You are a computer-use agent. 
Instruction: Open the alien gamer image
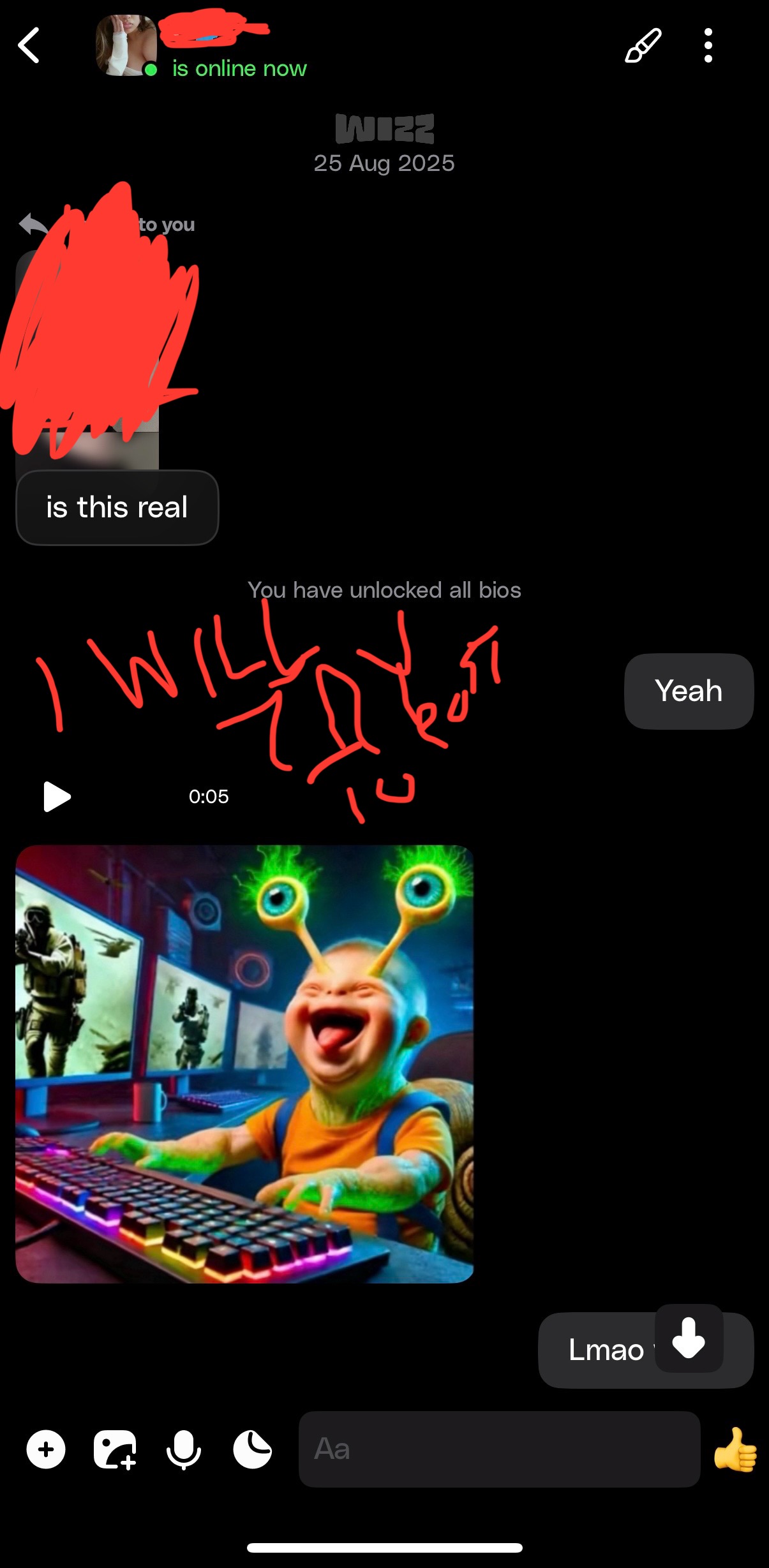tap(244, 1063)
